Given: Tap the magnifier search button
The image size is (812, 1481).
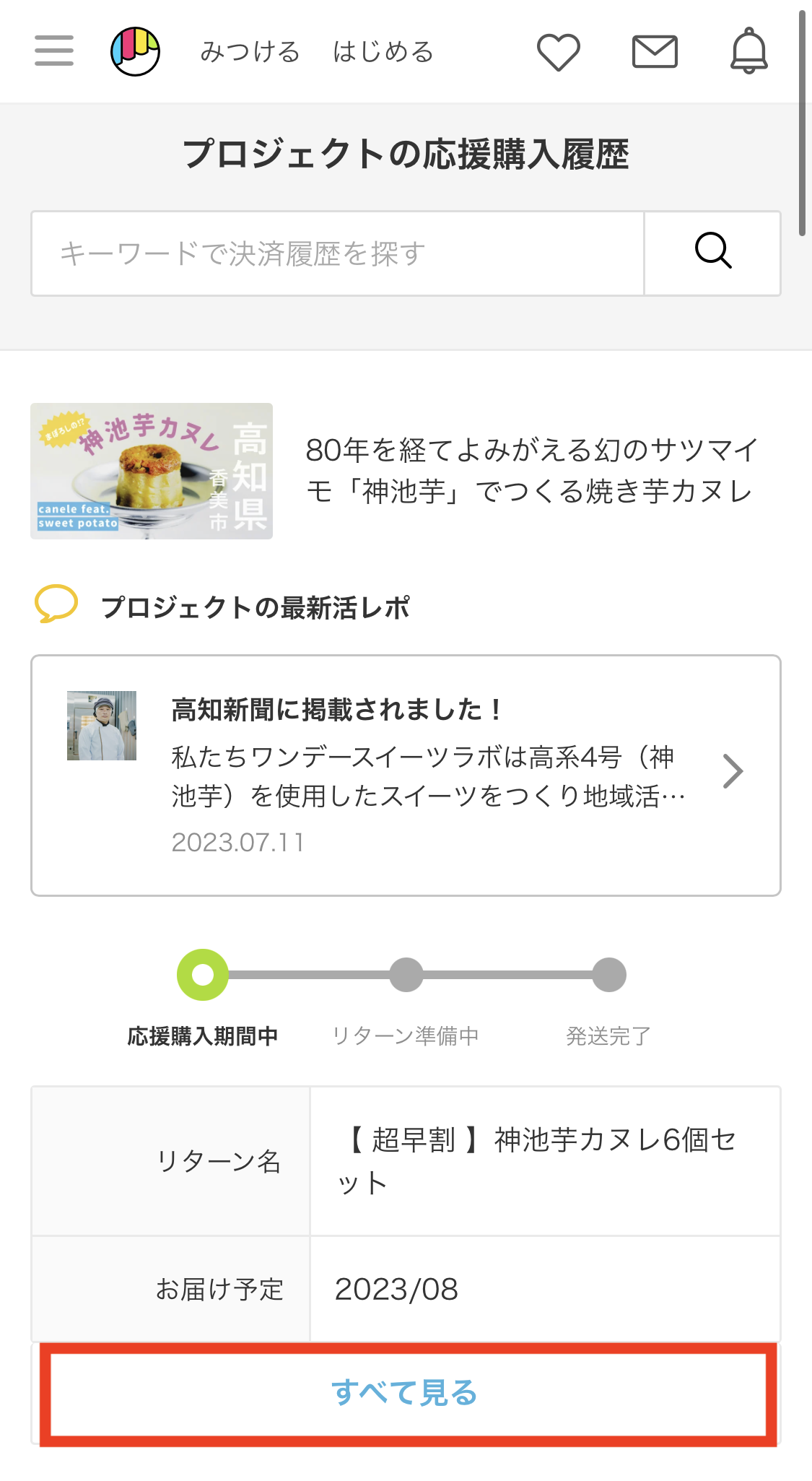Looking at the screenshot, I should (712, 253).
